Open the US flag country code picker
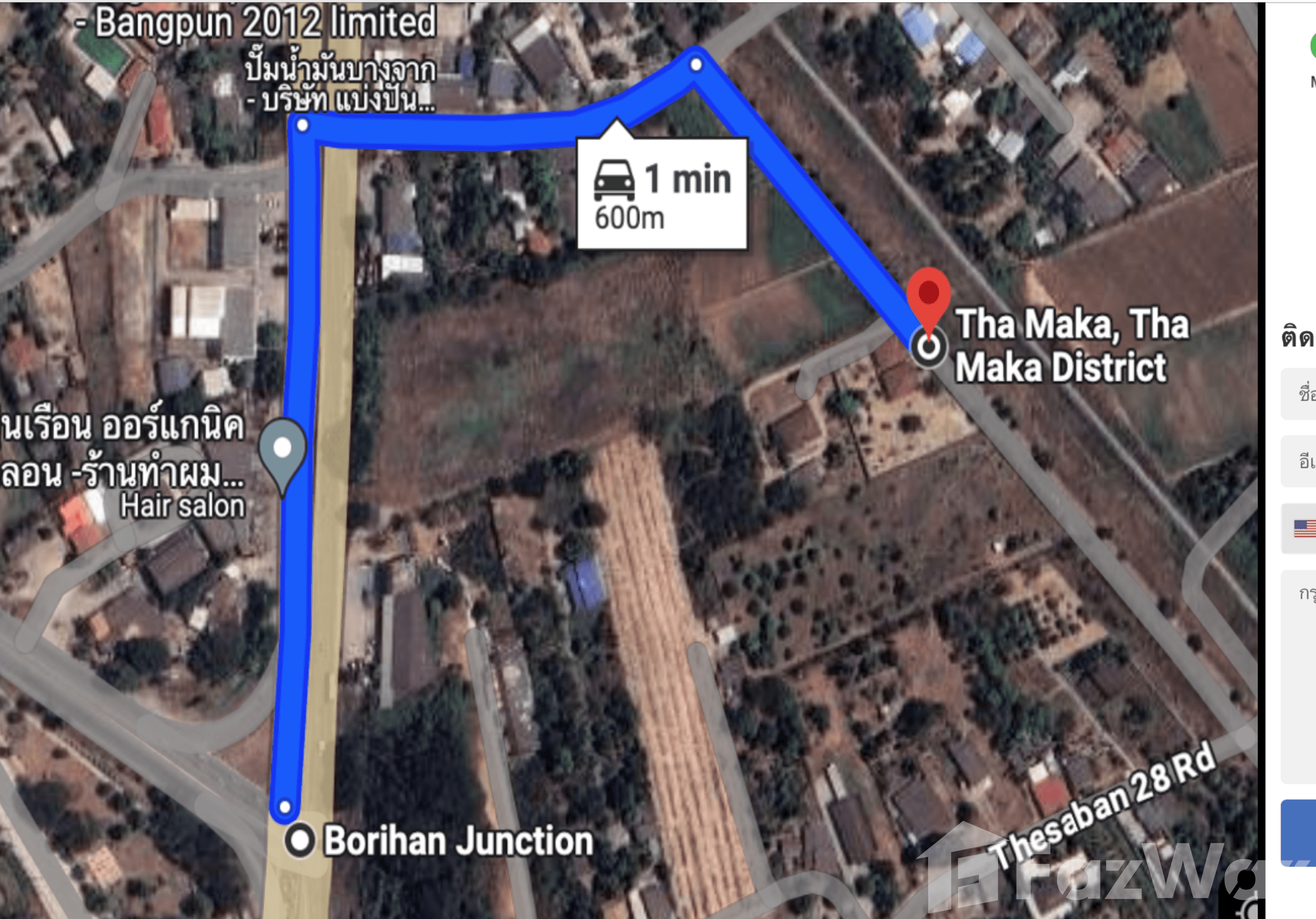The image size is (1316, 919). tap(1303, 528)
